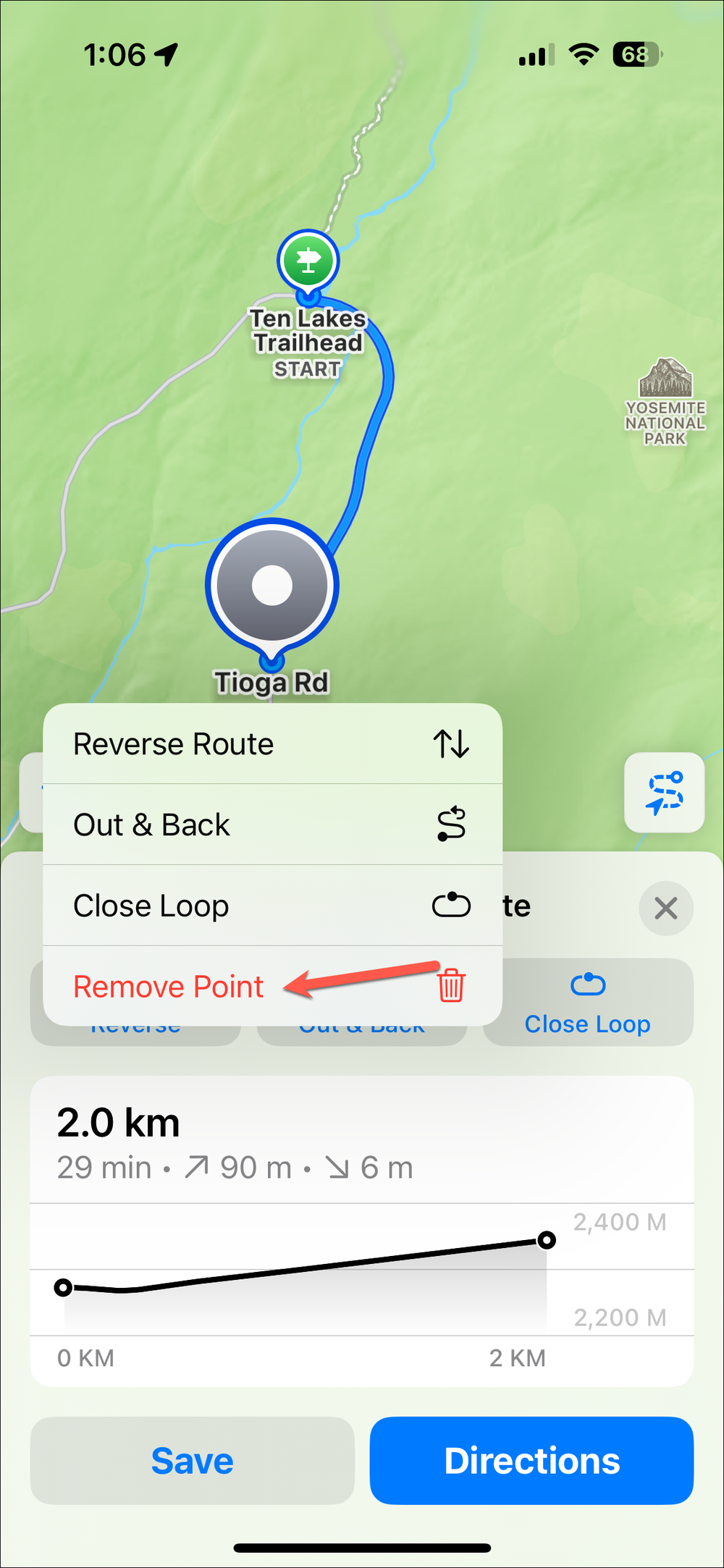Tap the 2.0 km distance summary
Screen dimensions: 724x1568
pyautogui.click(x=118, y=1122)
